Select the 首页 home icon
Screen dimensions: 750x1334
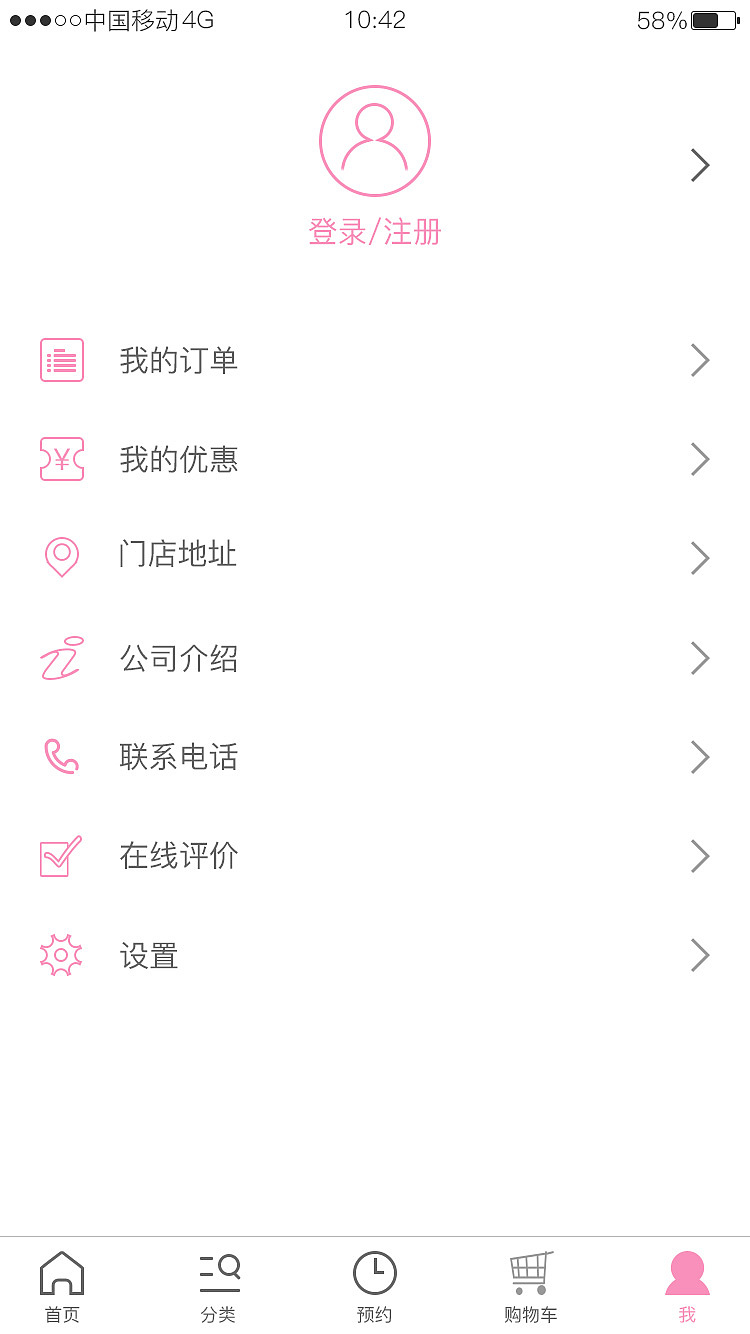[x=62, y=1271]
